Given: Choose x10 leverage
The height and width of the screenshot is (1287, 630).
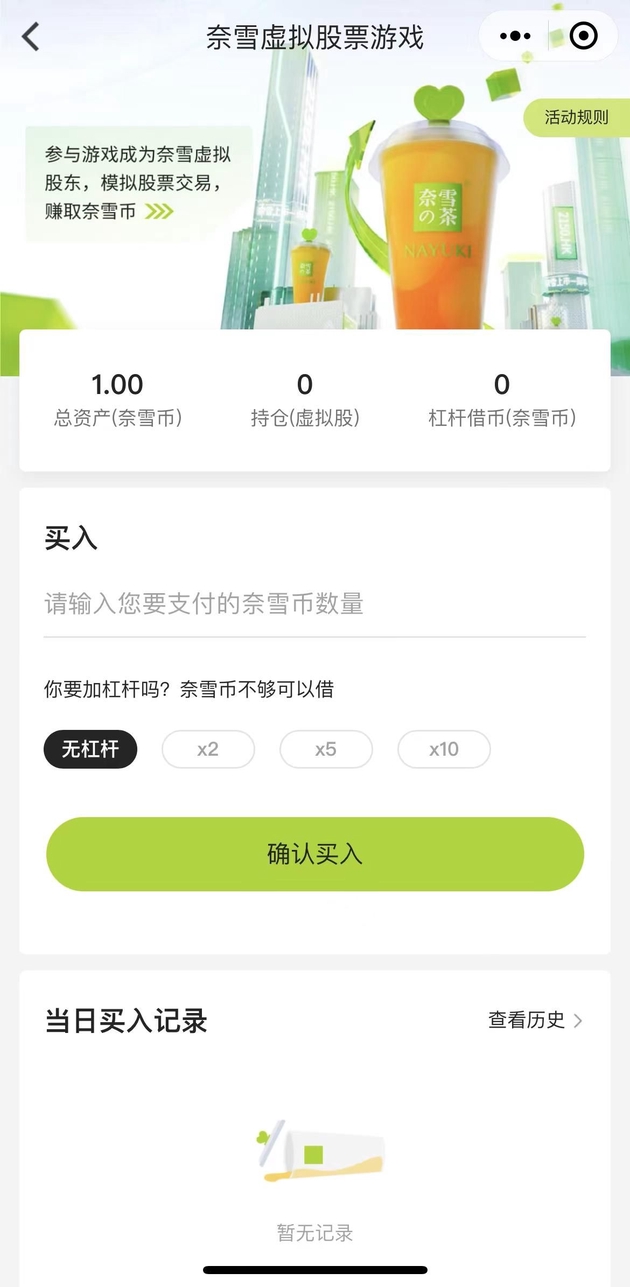Looking at the screenshot, I should point(444,749).
